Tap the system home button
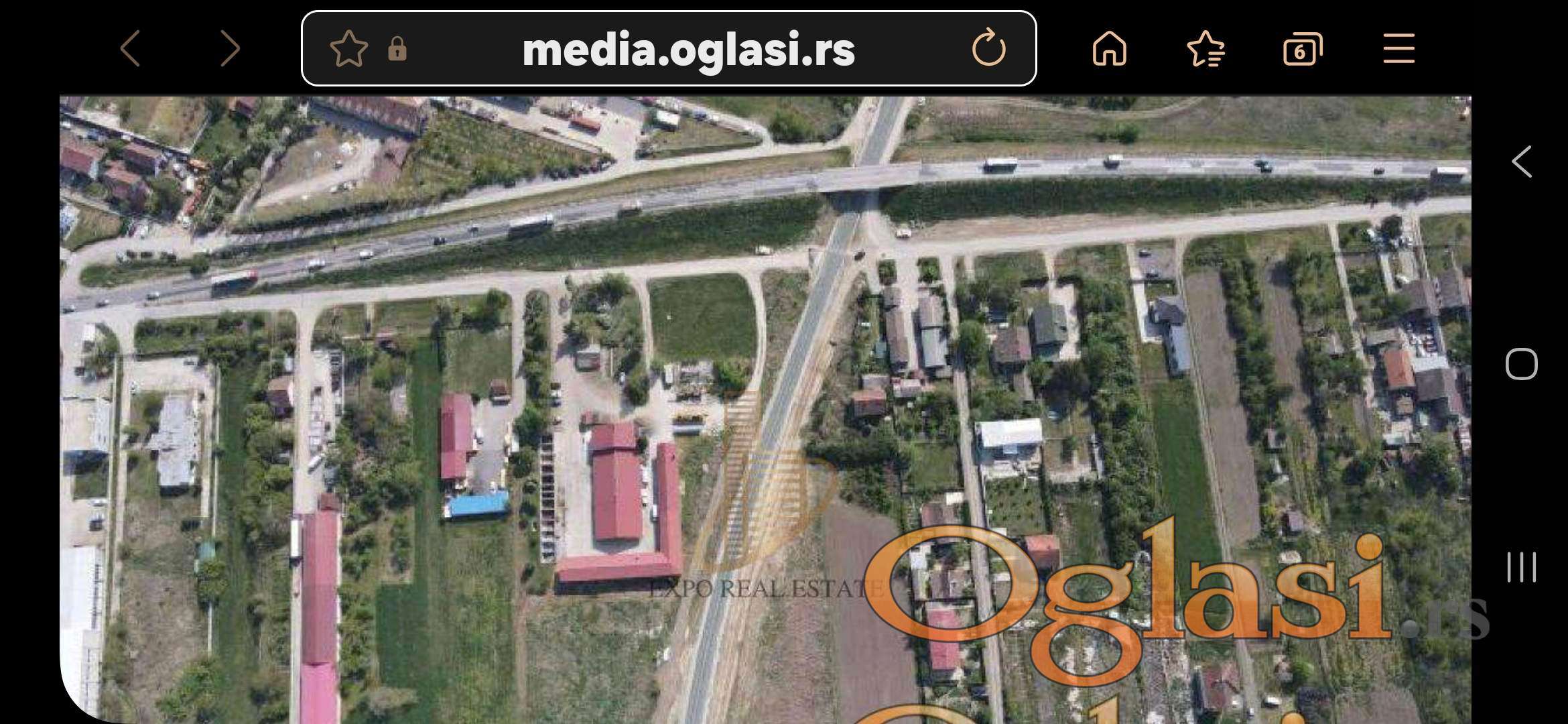This screenshot has height=724, width=1568. [1521, 364]
